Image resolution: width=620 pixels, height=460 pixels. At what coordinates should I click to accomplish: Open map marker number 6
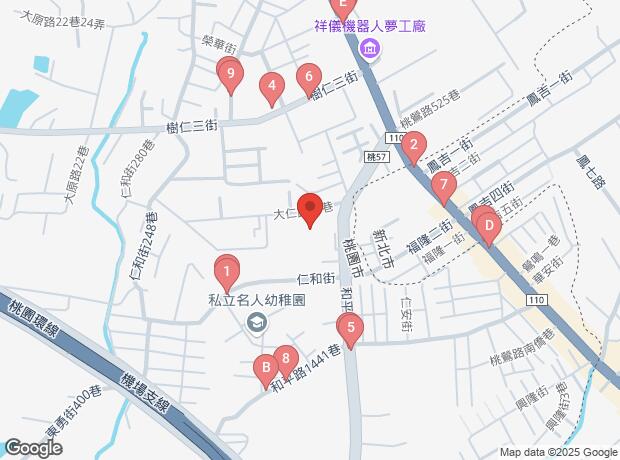309,77
